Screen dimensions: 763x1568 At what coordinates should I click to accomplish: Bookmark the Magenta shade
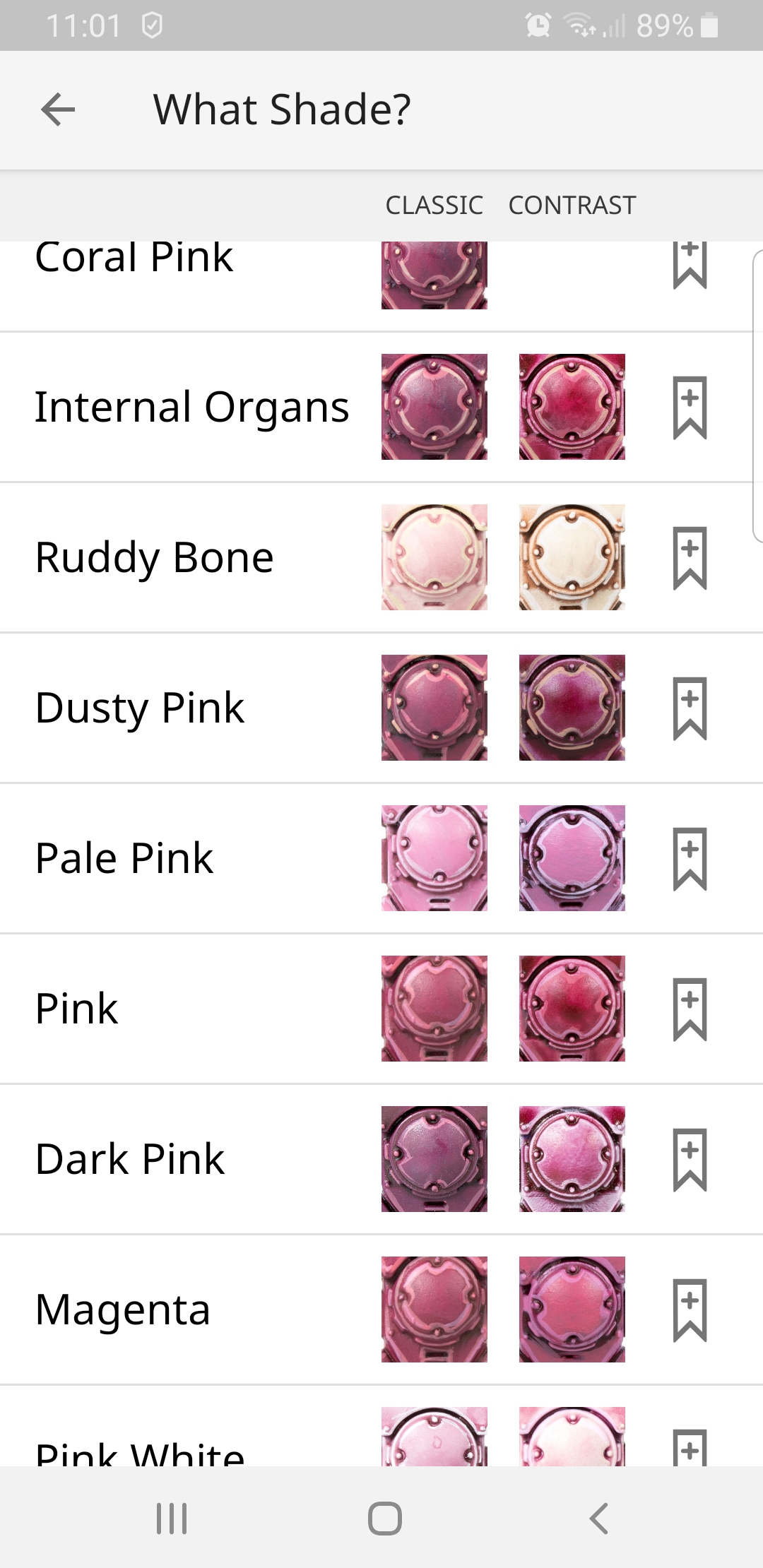pyautogui.click(x=690, y=1310)
